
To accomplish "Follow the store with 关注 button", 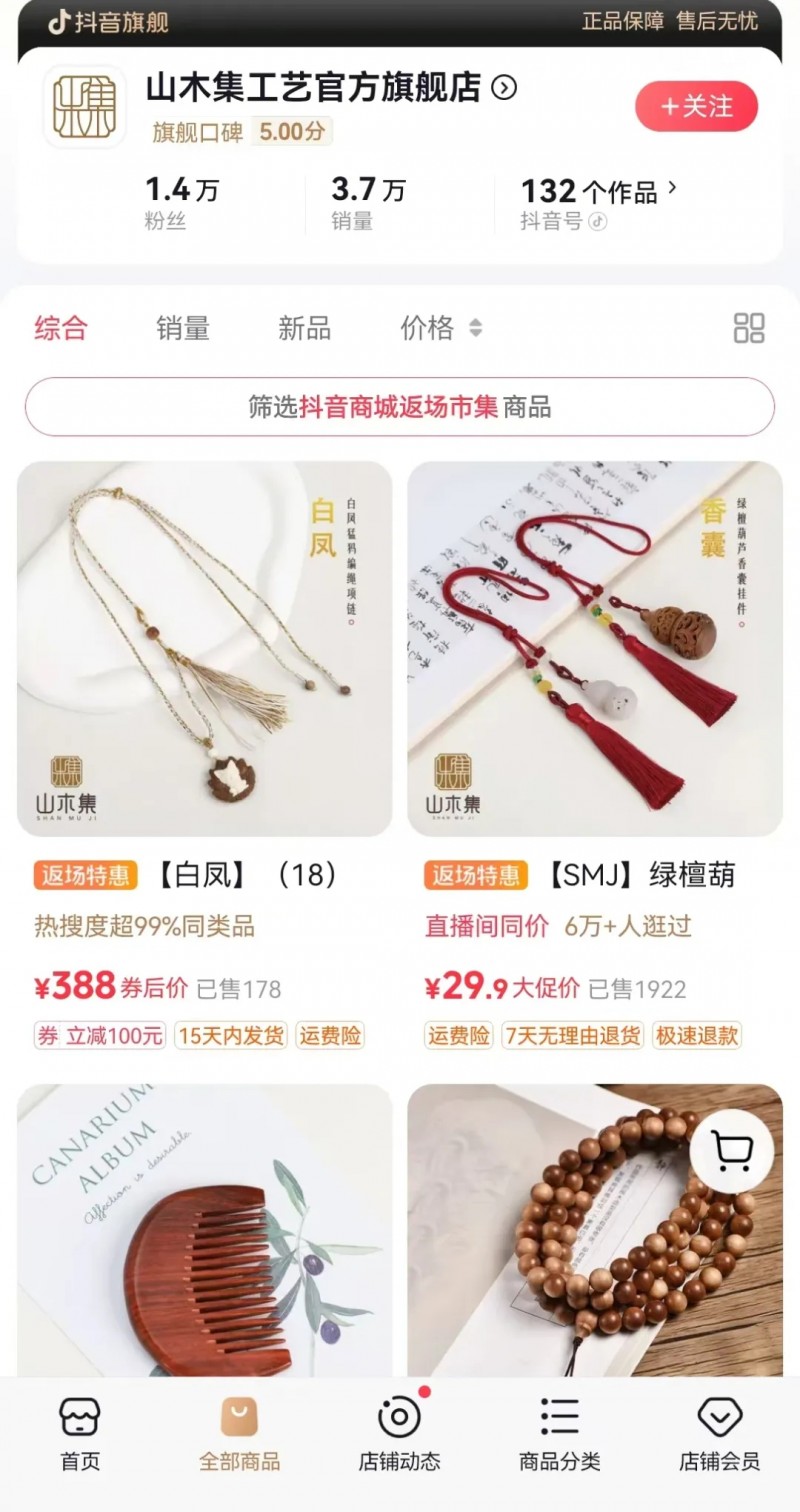I will point(696,107).
